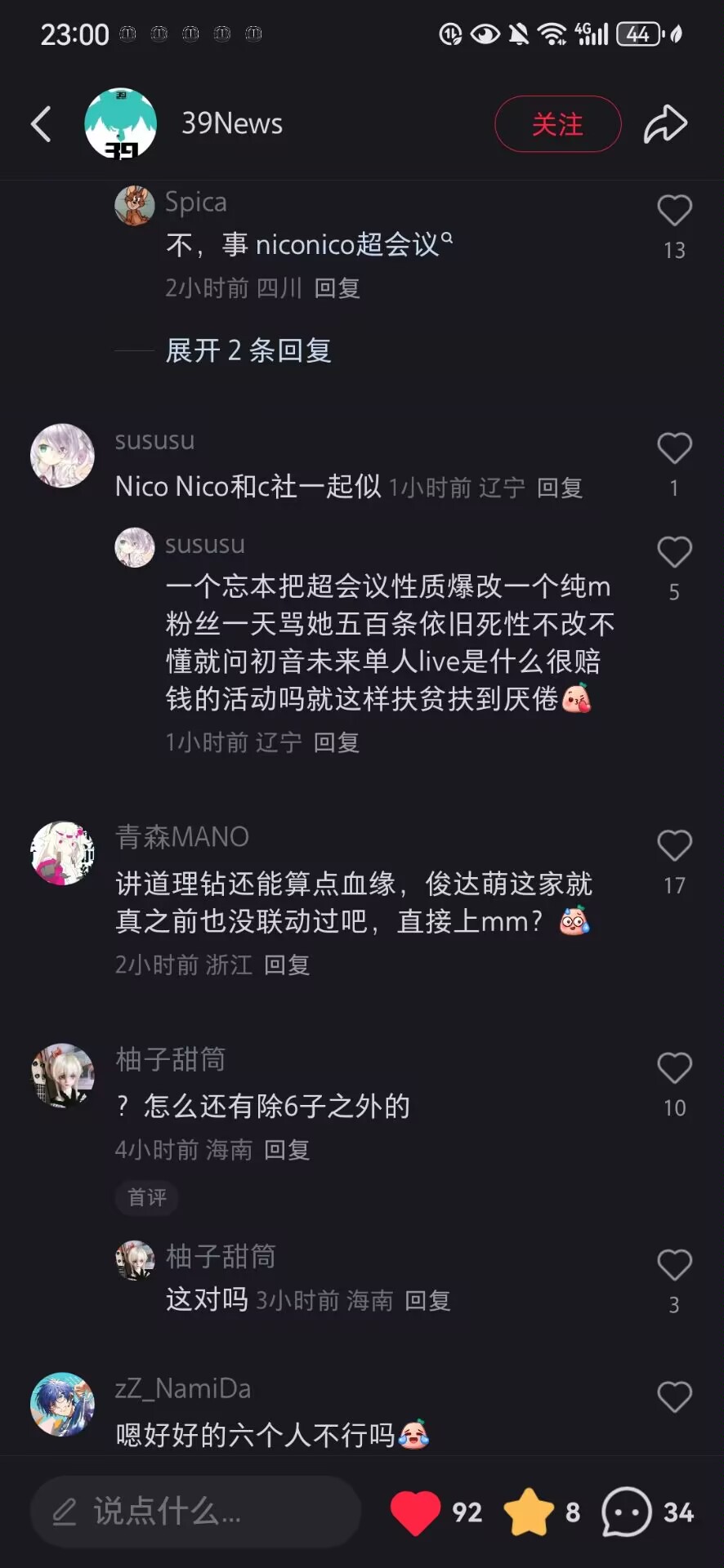Viewport: 724px width, 1568px height.
Task: Open the niconico超会议 search link in Spica's comment
Action: click(x=353, y=244)
